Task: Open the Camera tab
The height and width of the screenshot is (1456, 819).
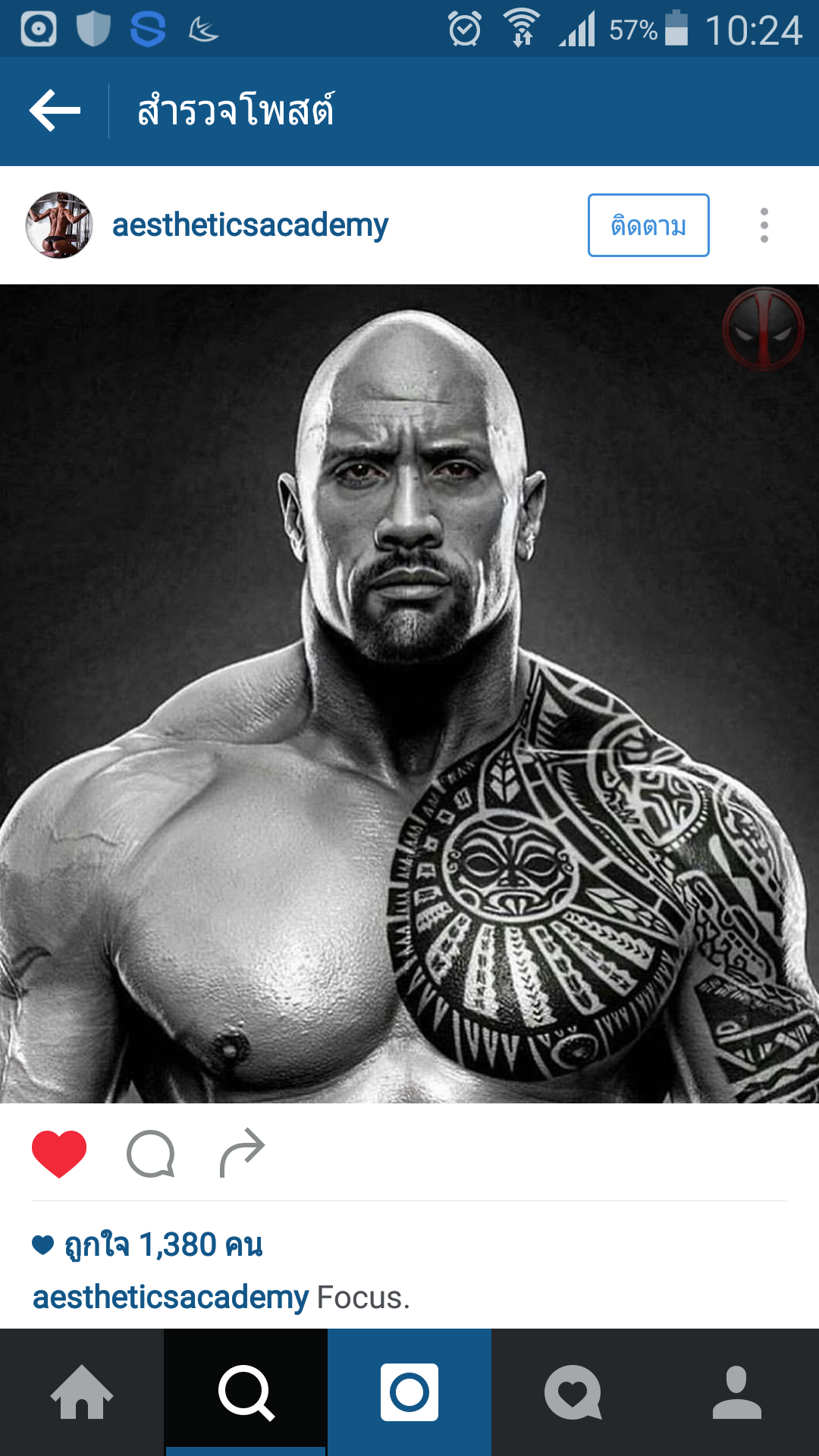Action: [409, 1392]
